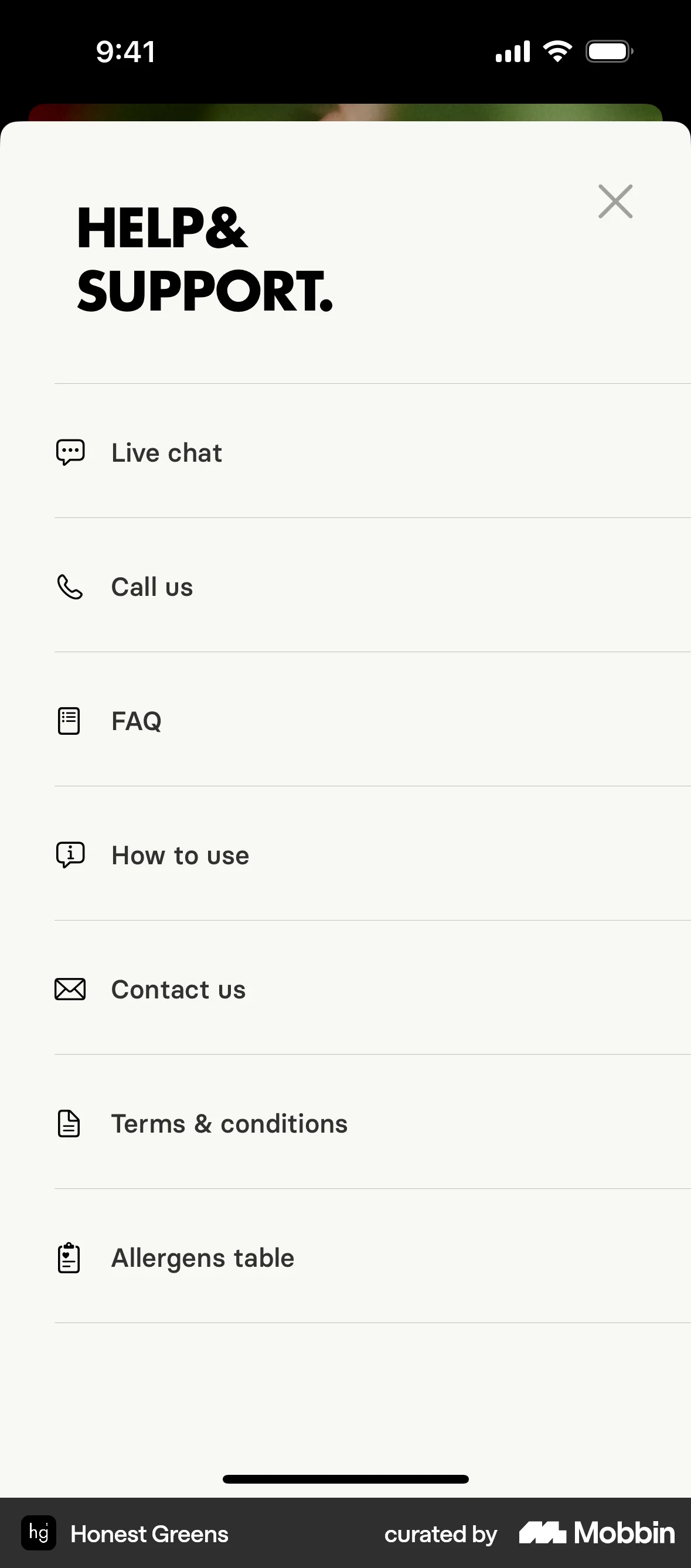Tap the Honest Greens hg logo

coord(38,1534)
